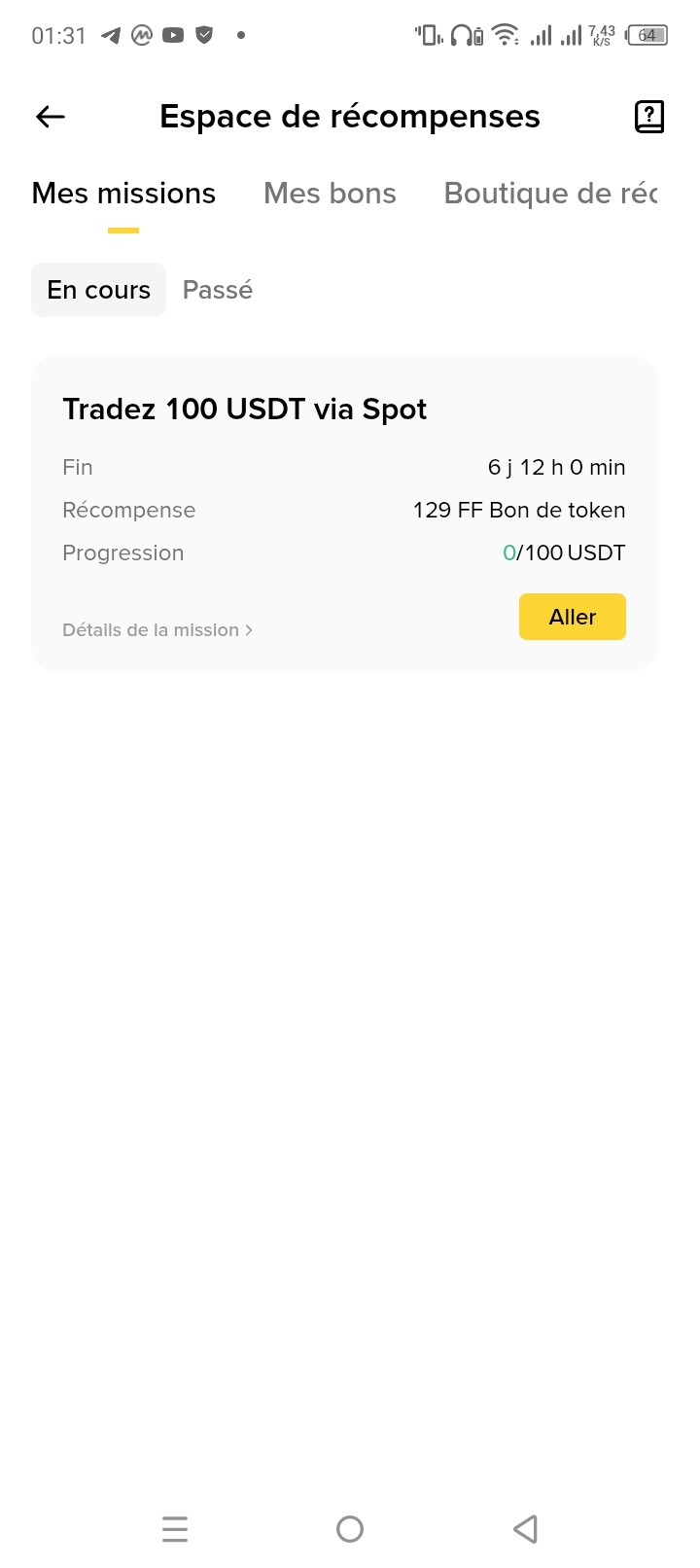This screenshot has width=700, height=1568.
Task: Select the Mes missions tab
Action: [123, 194]
